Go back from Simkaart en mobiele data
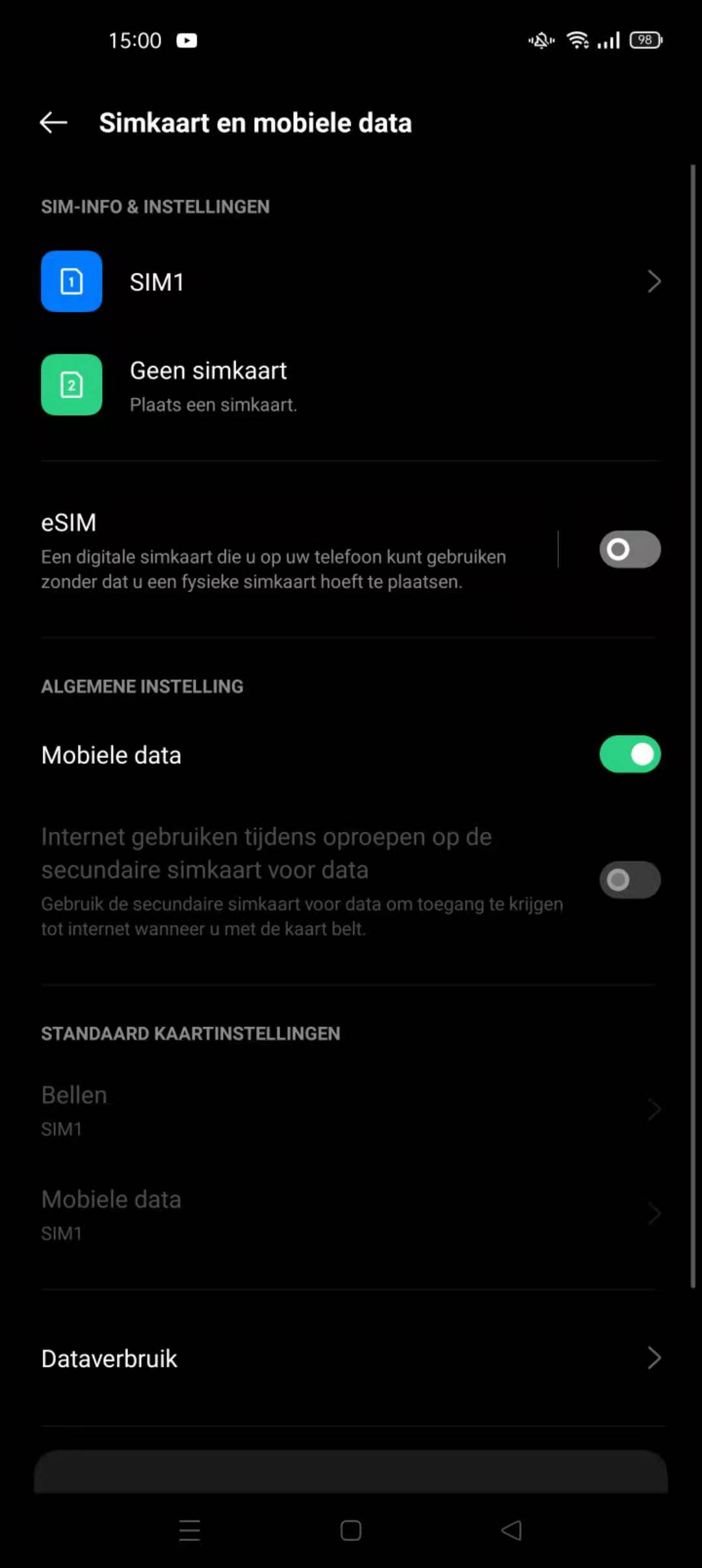The height and width of the screenshot is (1568, 702). [x=53, y=122]
